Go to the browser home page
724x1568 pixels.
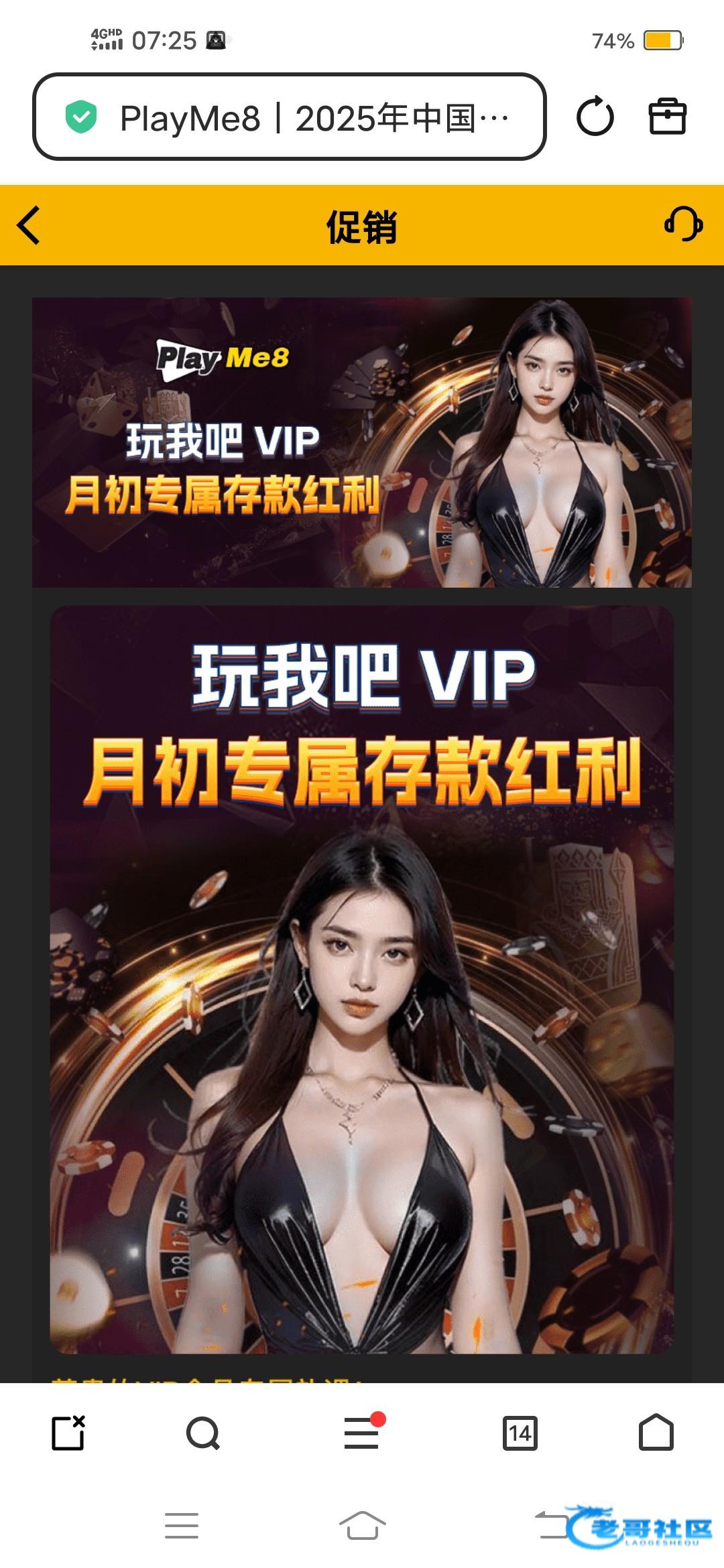point(656,1433)
